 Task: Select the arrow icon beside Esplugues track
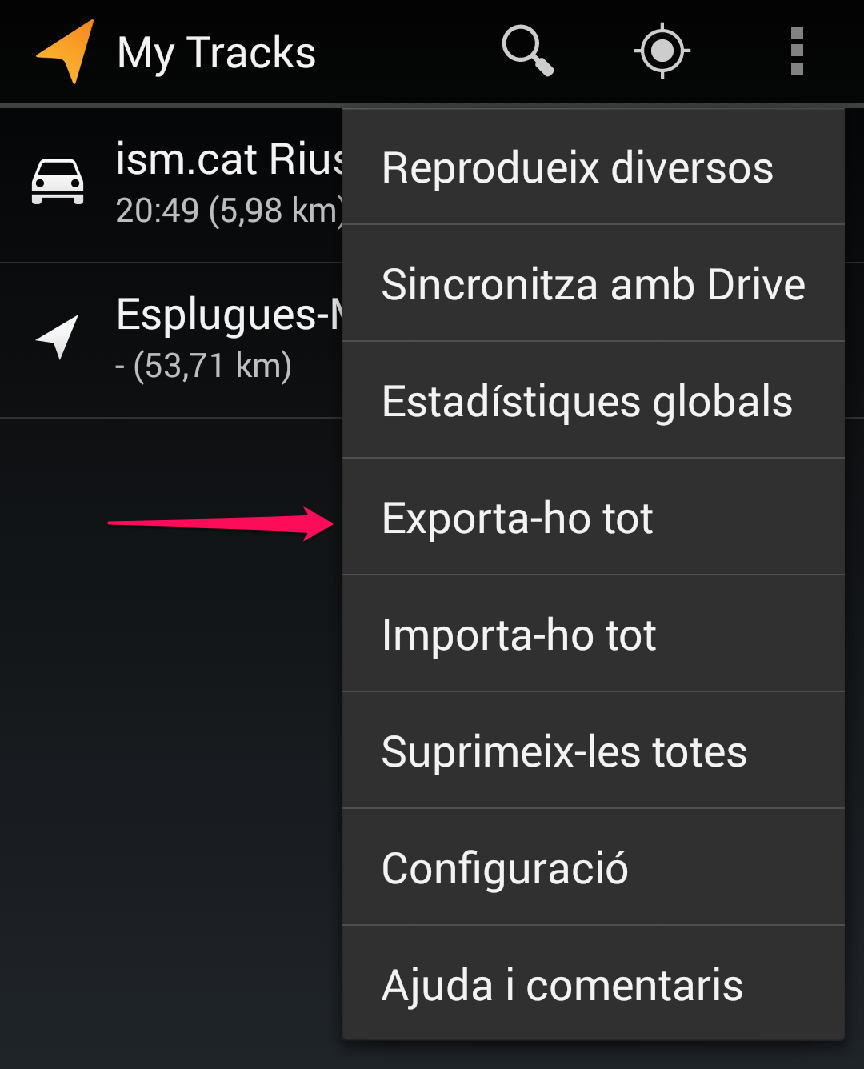57,337
